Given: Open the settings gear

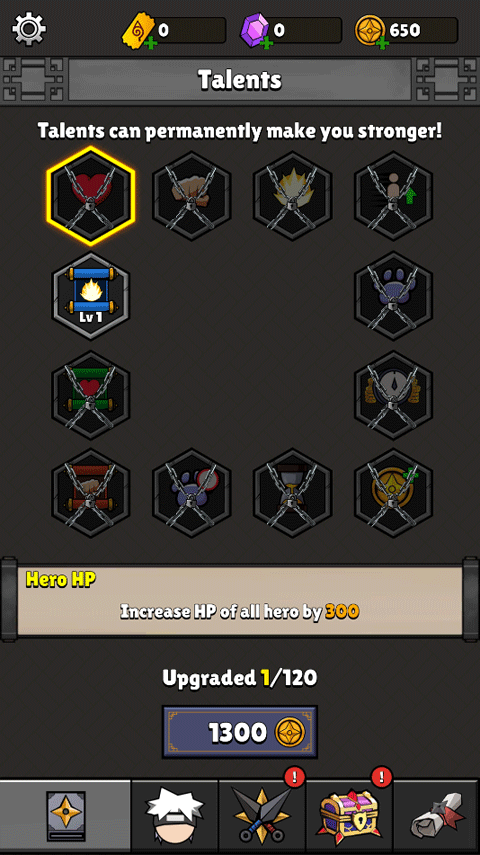Looking at the screenshot, I should point(29,28).
